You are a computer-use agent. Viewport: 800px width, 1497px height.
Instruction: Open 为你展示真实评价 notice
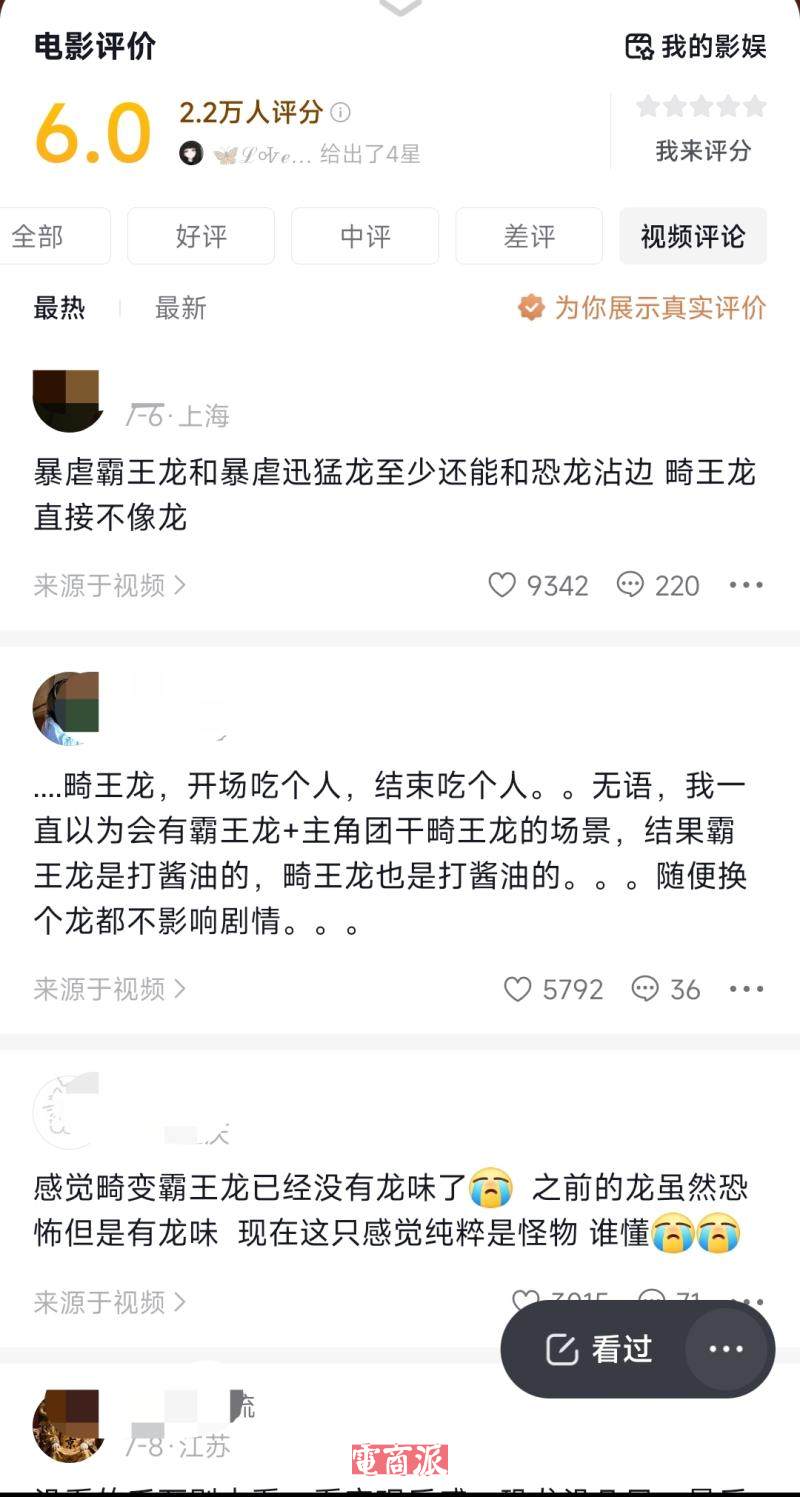pos(642,308)
